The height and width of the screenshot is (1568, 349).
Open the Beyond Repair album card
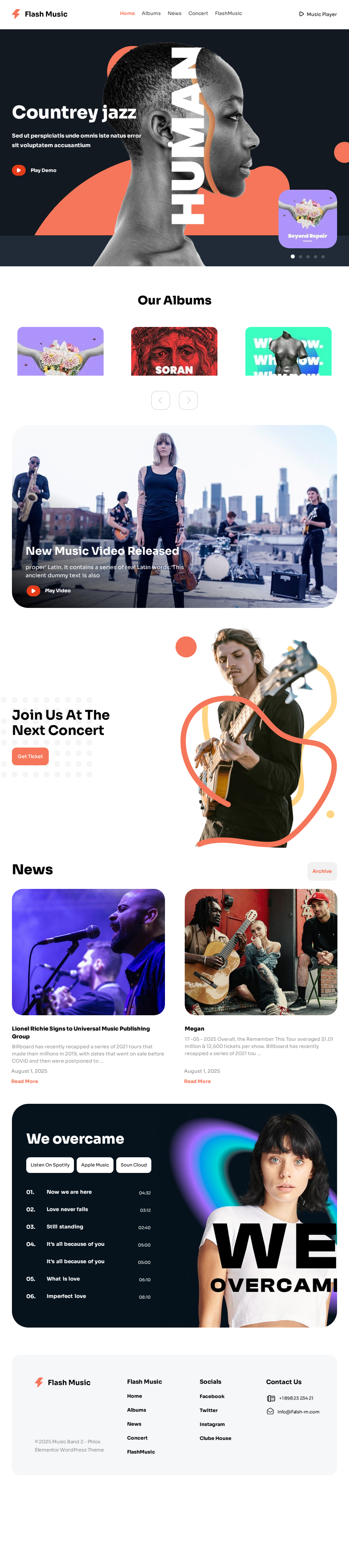(307, 219)
